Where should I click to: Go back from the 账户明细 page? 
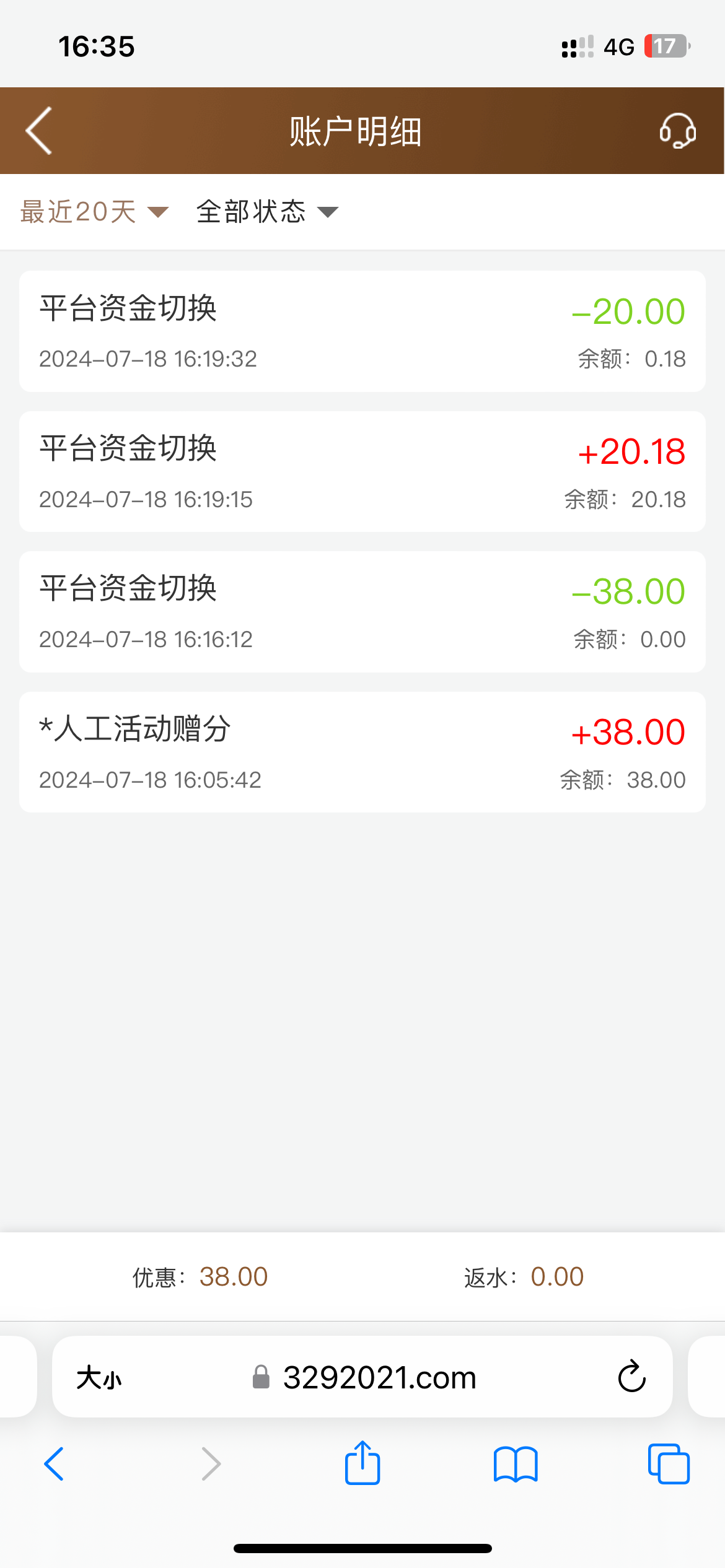[38, 131]
